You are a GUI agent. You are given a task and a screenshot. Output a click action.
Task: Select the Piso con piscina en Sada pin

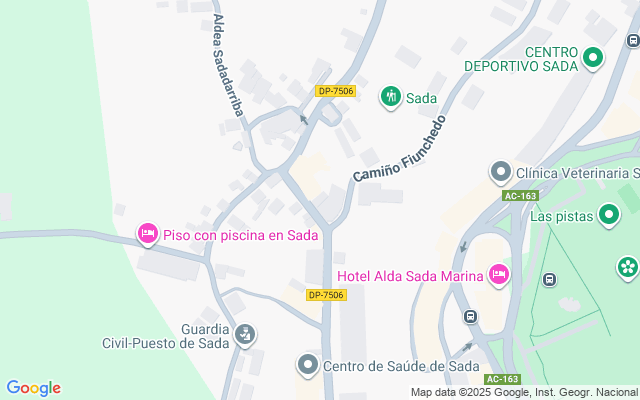pyautogui.click(x=148, y=234)
